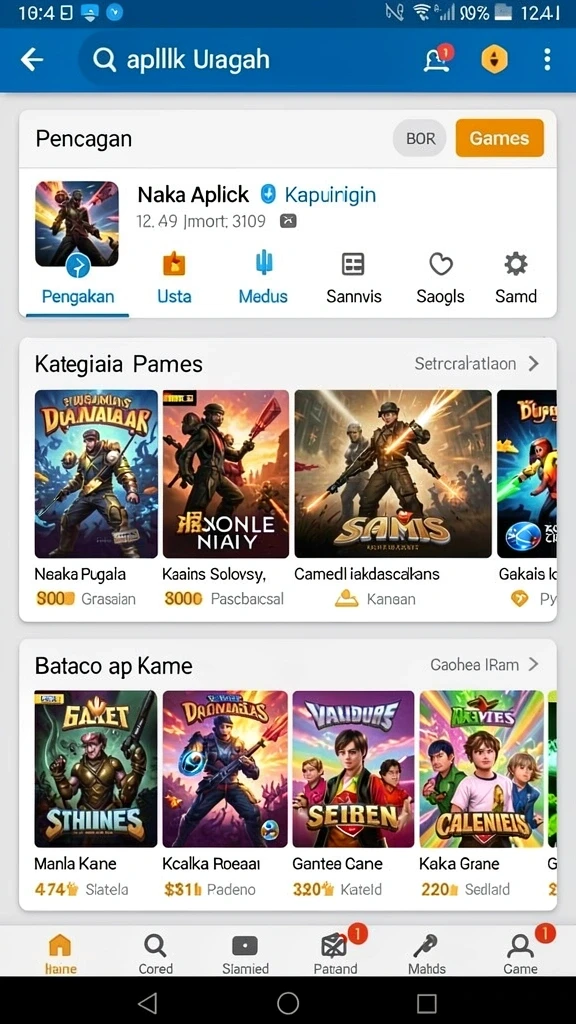The height and width of the screenshot is (1024, 576).
Task: Tap the orange Games button
Action: (500, 138)
